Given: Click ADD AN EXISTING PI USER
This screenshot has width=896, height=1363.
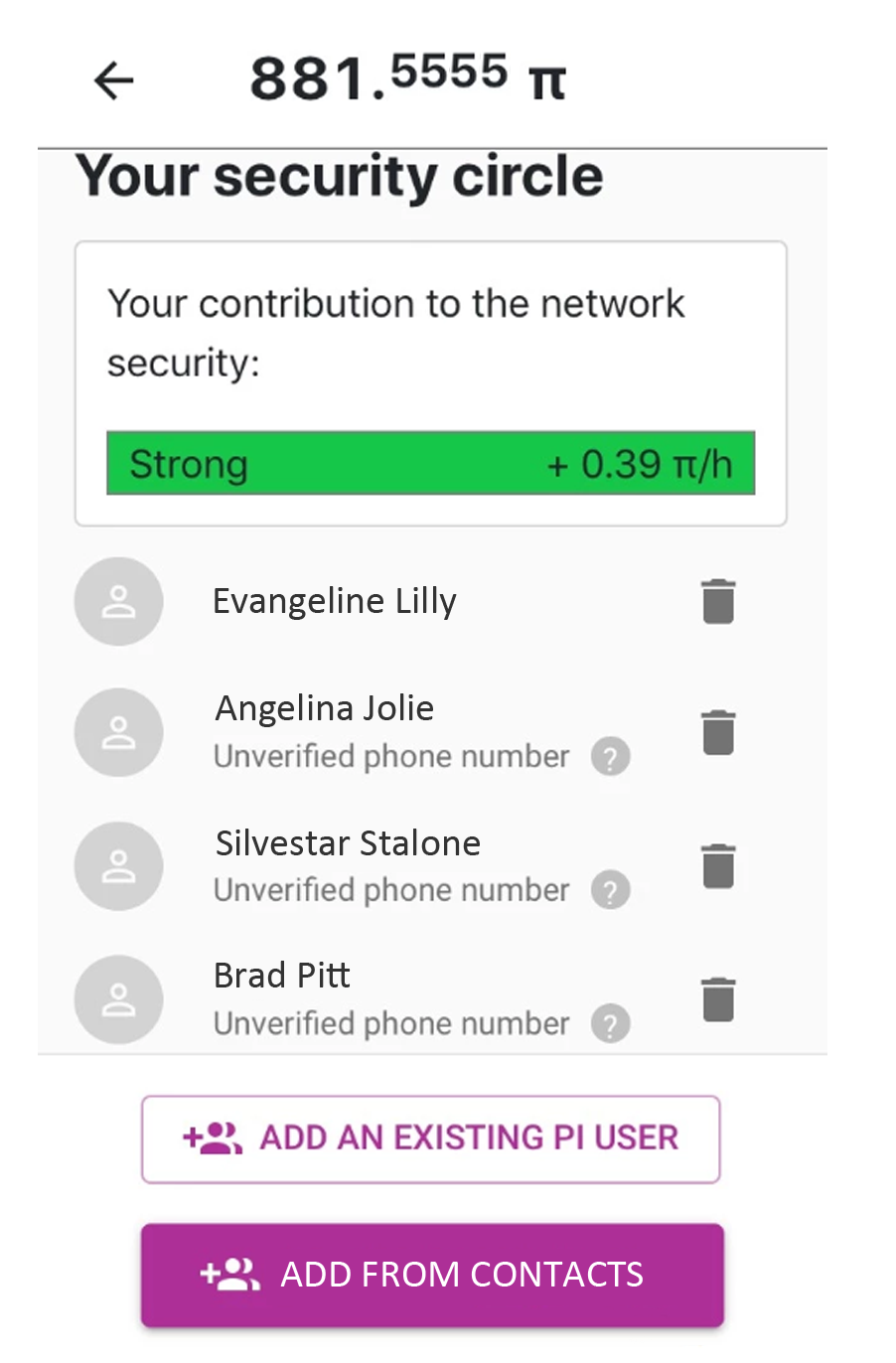Looking at the screenshot, I should [431, 1138].
